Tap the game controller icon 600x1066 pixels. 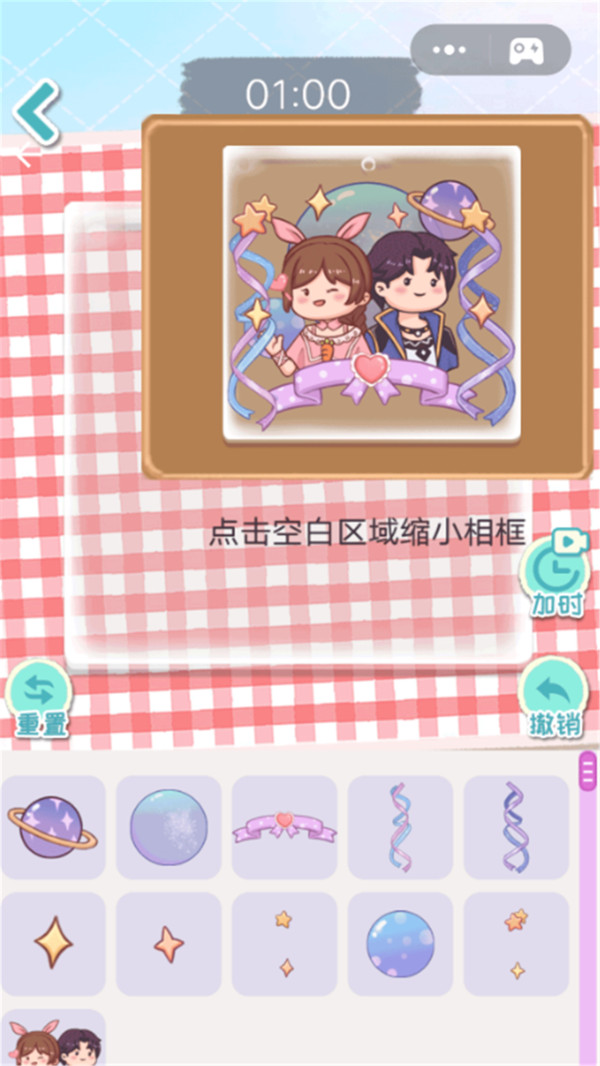[526, 50]
